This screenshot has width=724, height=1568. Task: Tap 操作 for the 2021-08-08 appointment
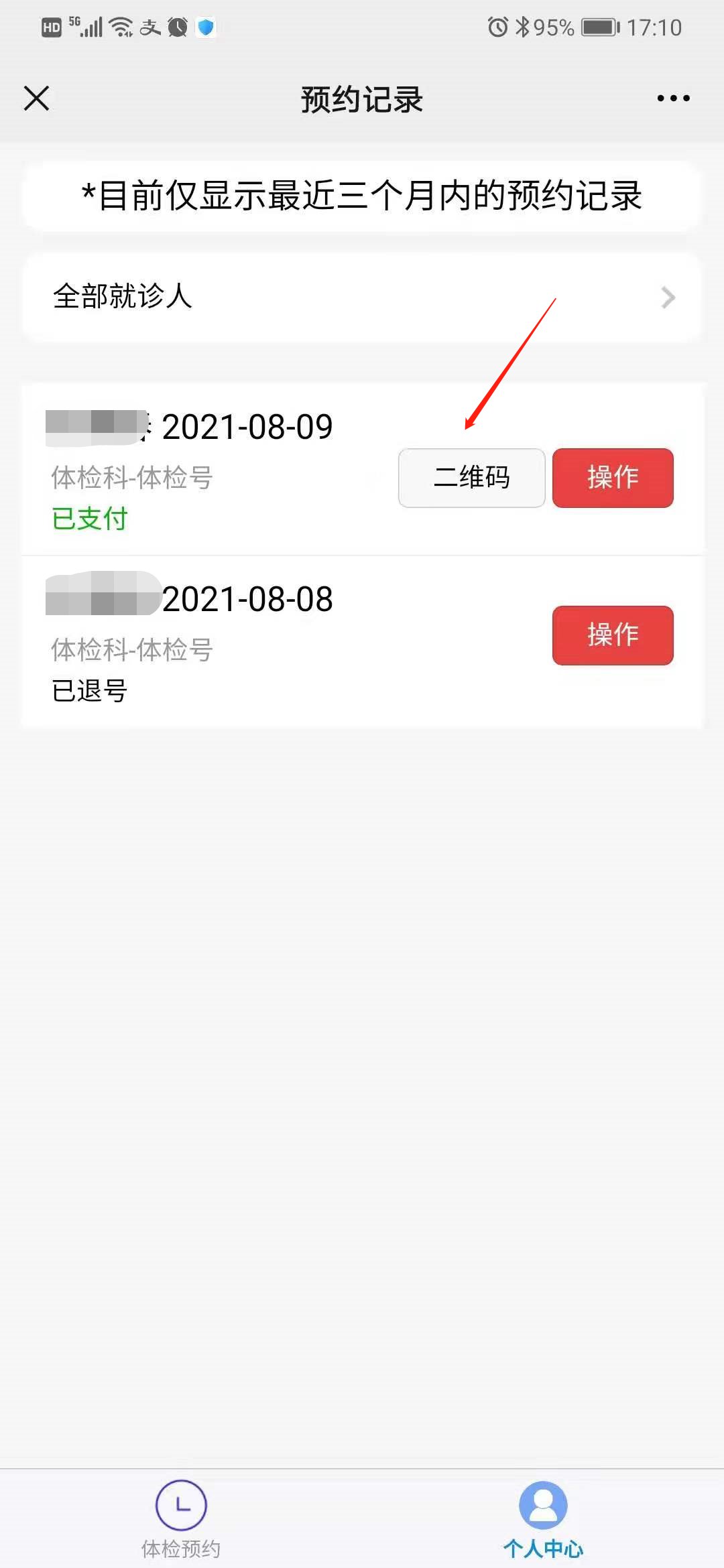pos(612,635)
